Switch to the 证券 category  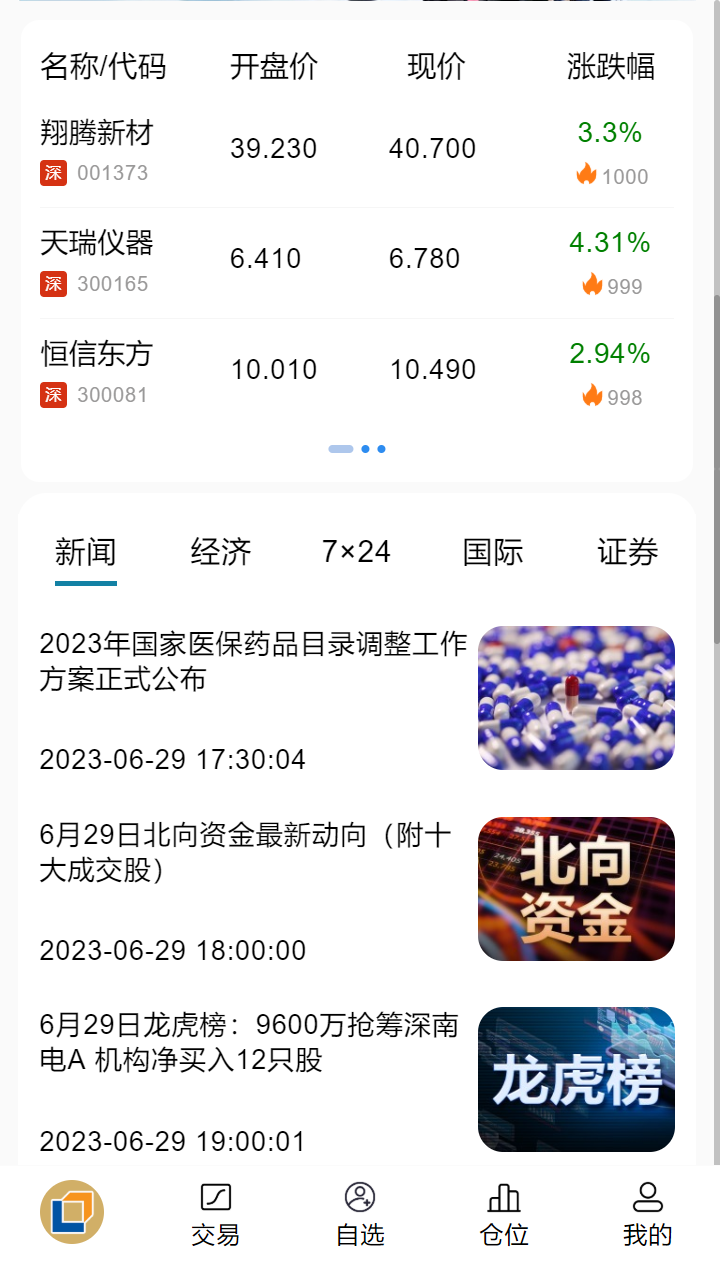[628, 552]
